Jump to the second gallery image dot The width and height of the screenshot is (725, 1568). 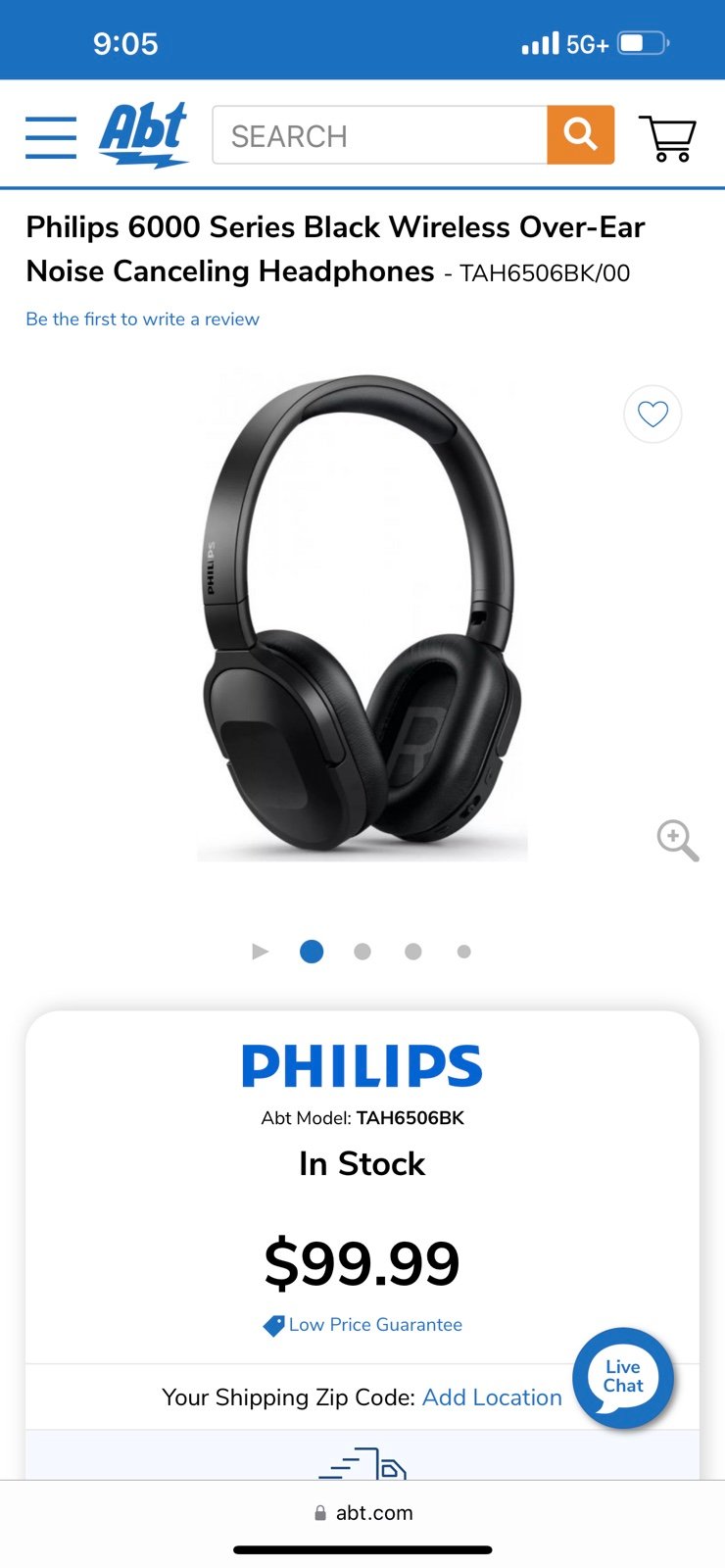(362, 952)
